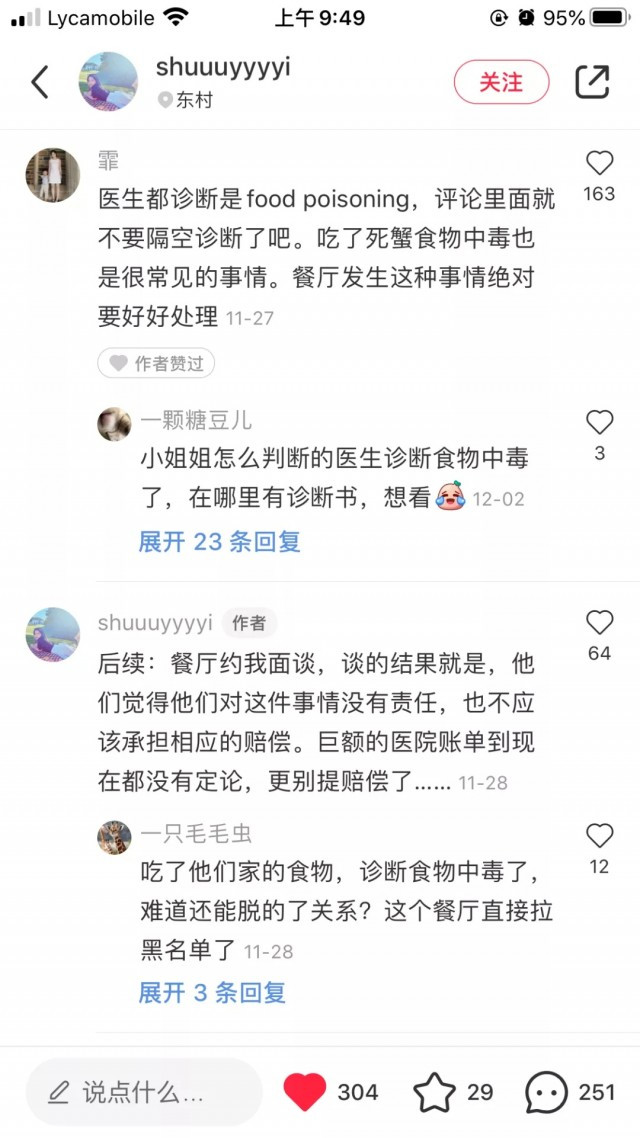Like 霏's comment about food poisoning
The height and width of the screenshot is (1138, 640).
[x=599, y=164]
